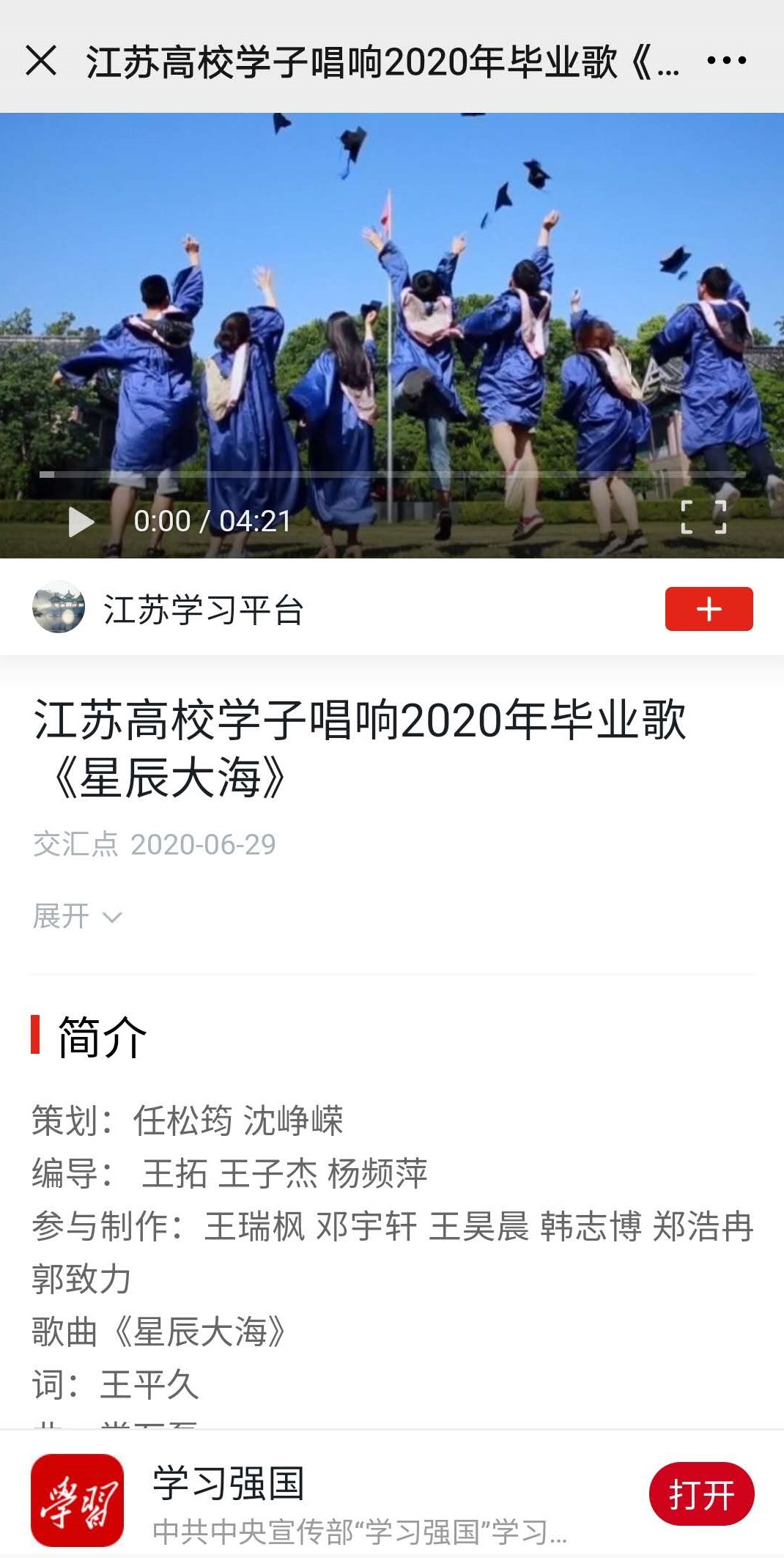Viewport: 784px width, 1558px height.
Task: Seek along the video progress bar
Action: point(392,475)
